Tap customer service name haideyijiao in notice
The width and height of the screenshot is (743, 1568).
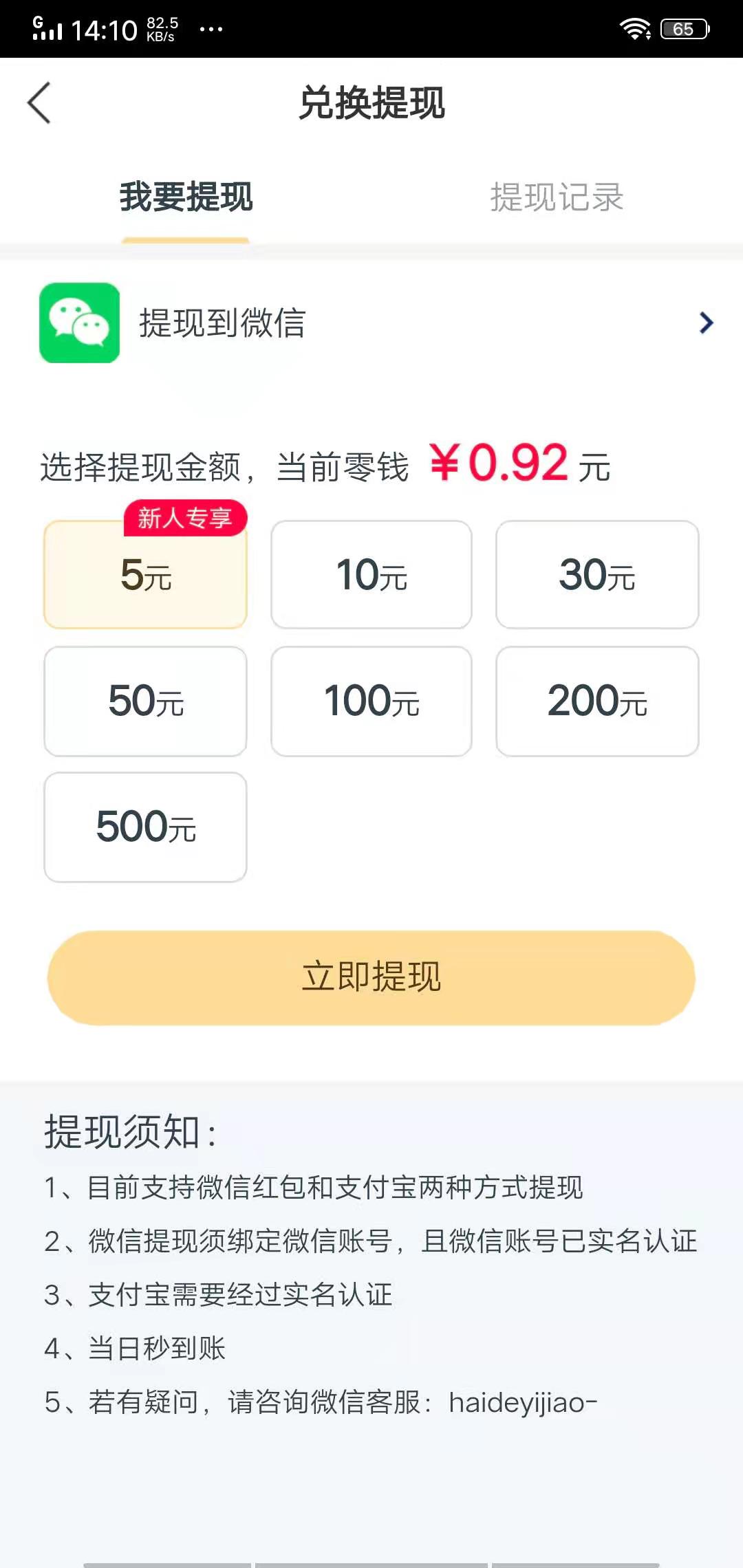pos(524,1402)
